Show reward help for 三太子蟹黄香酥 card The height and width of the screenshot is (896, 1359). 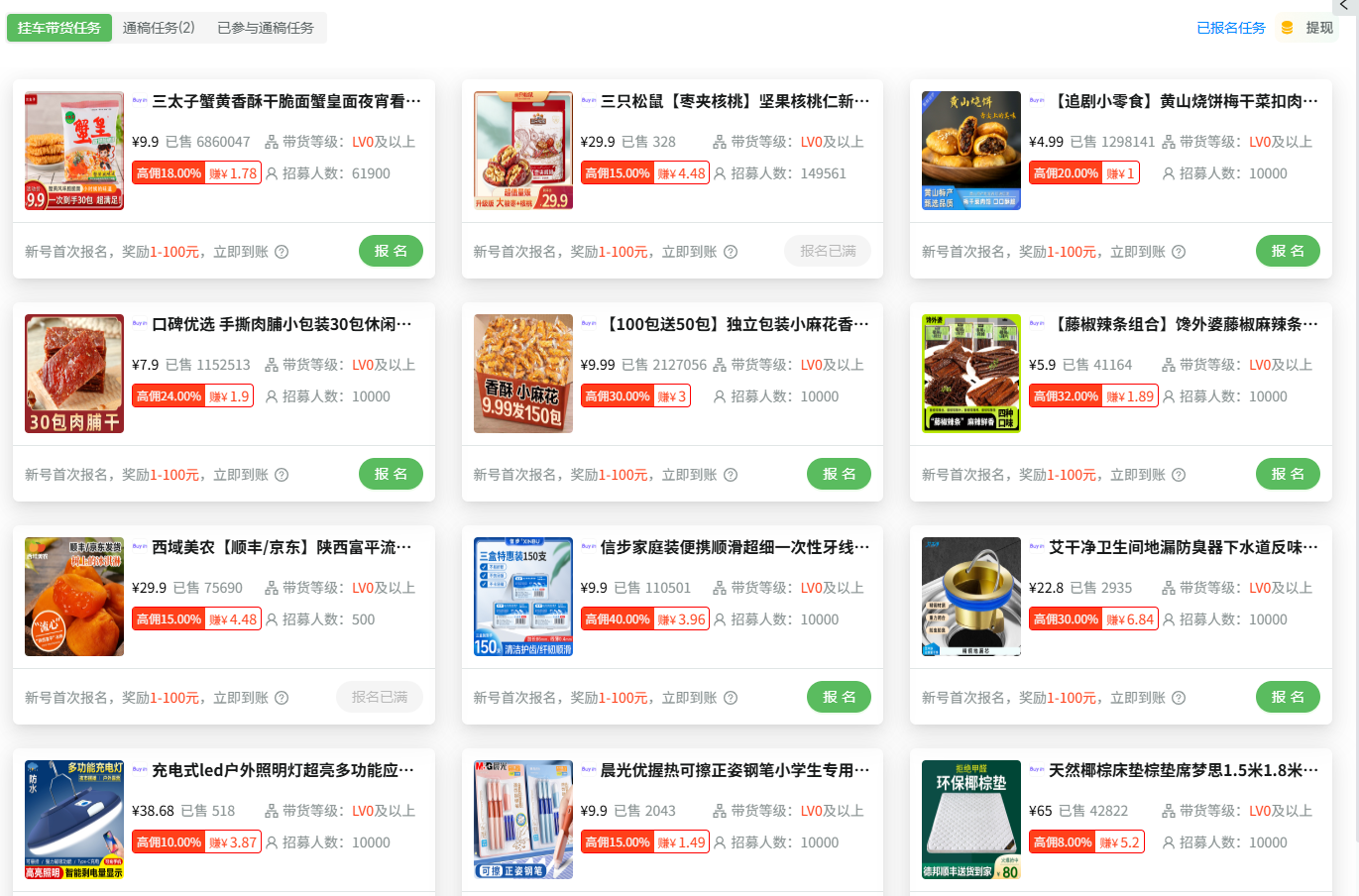pyautogui.click(x=282, y=252)
